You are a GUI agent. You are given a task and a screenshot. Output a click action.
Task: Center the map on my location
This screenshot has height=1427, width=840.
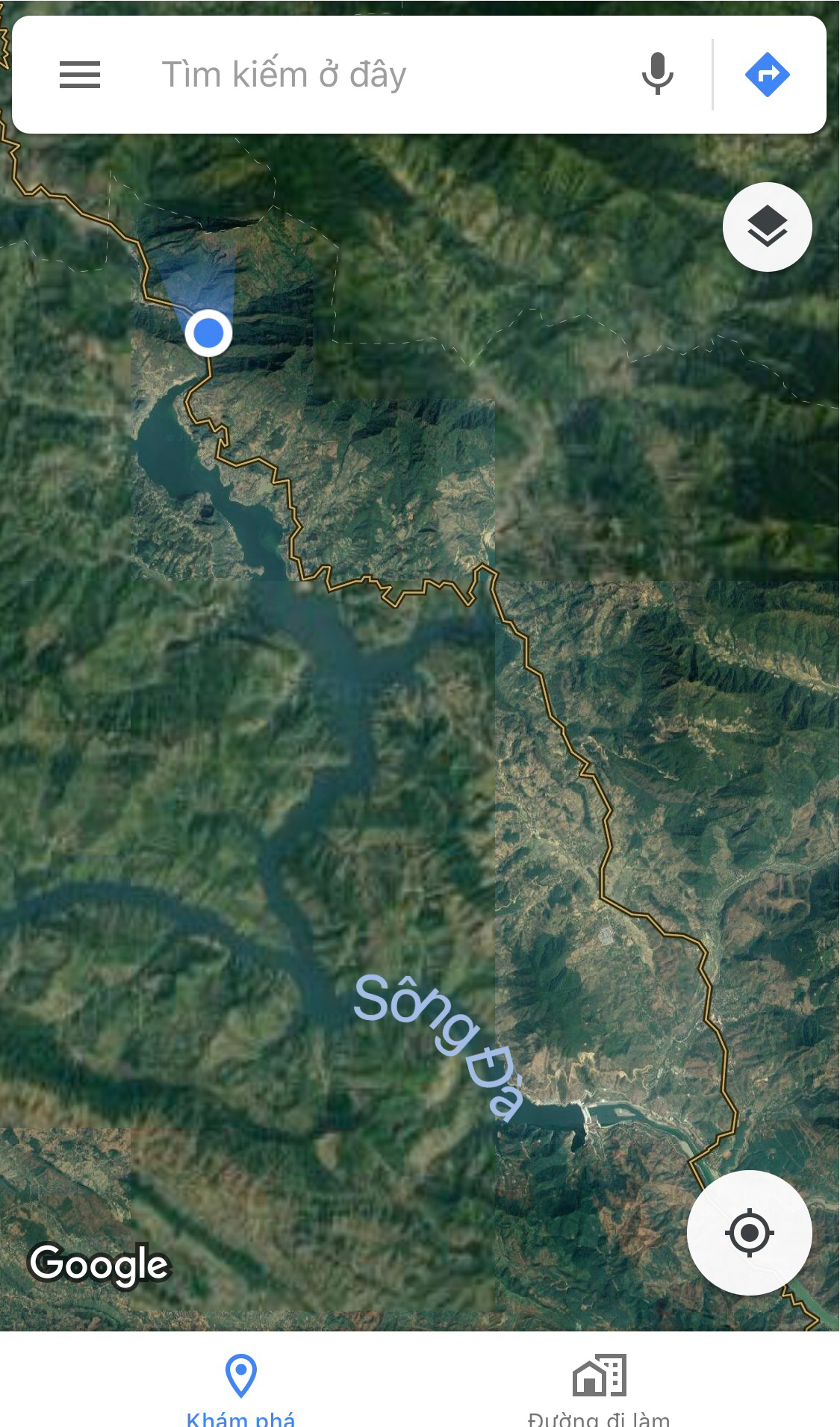point(749,1233)
